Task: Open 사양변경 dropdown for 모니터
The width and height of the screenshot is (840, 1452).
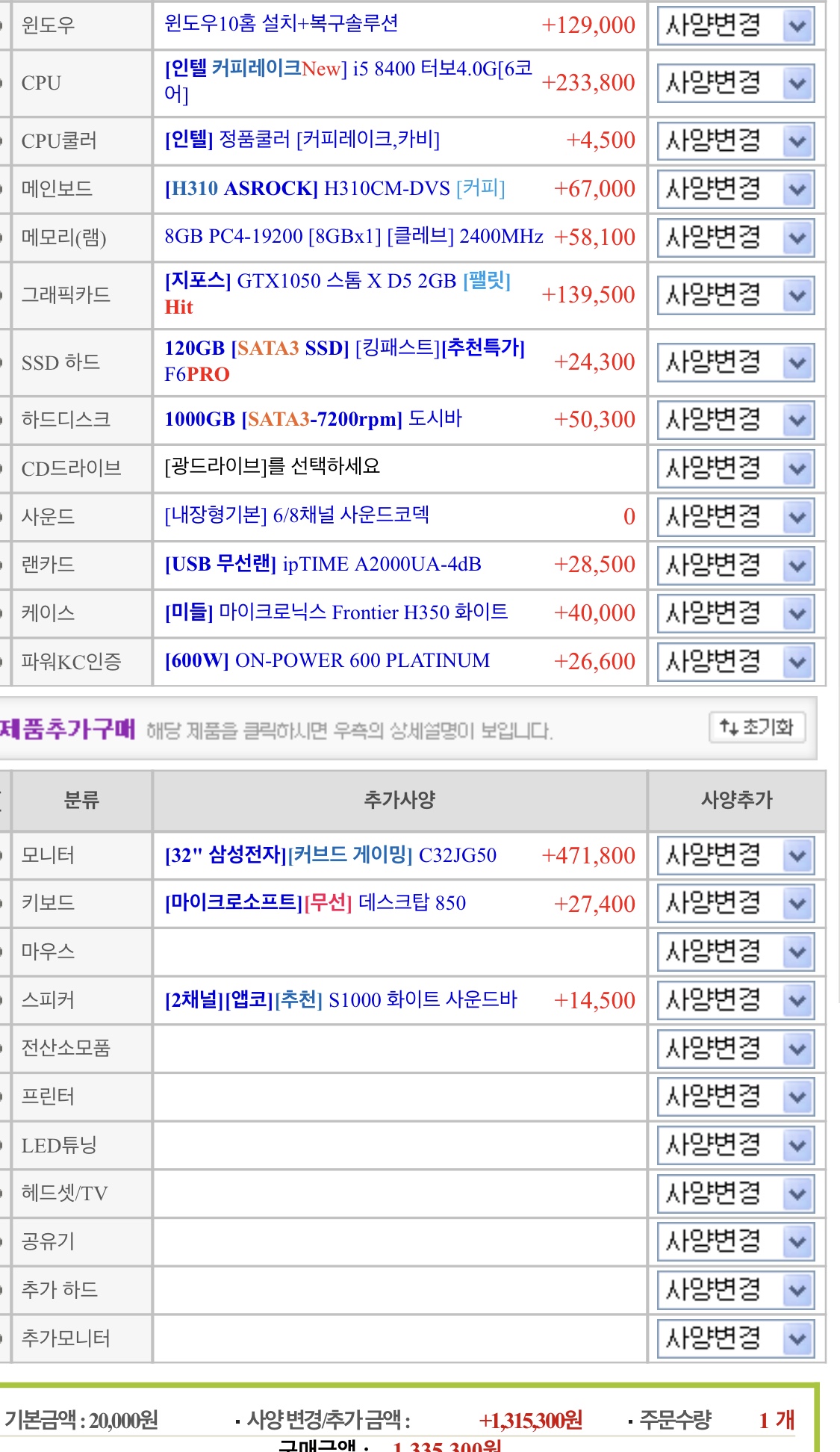Action: coord(735,855)
